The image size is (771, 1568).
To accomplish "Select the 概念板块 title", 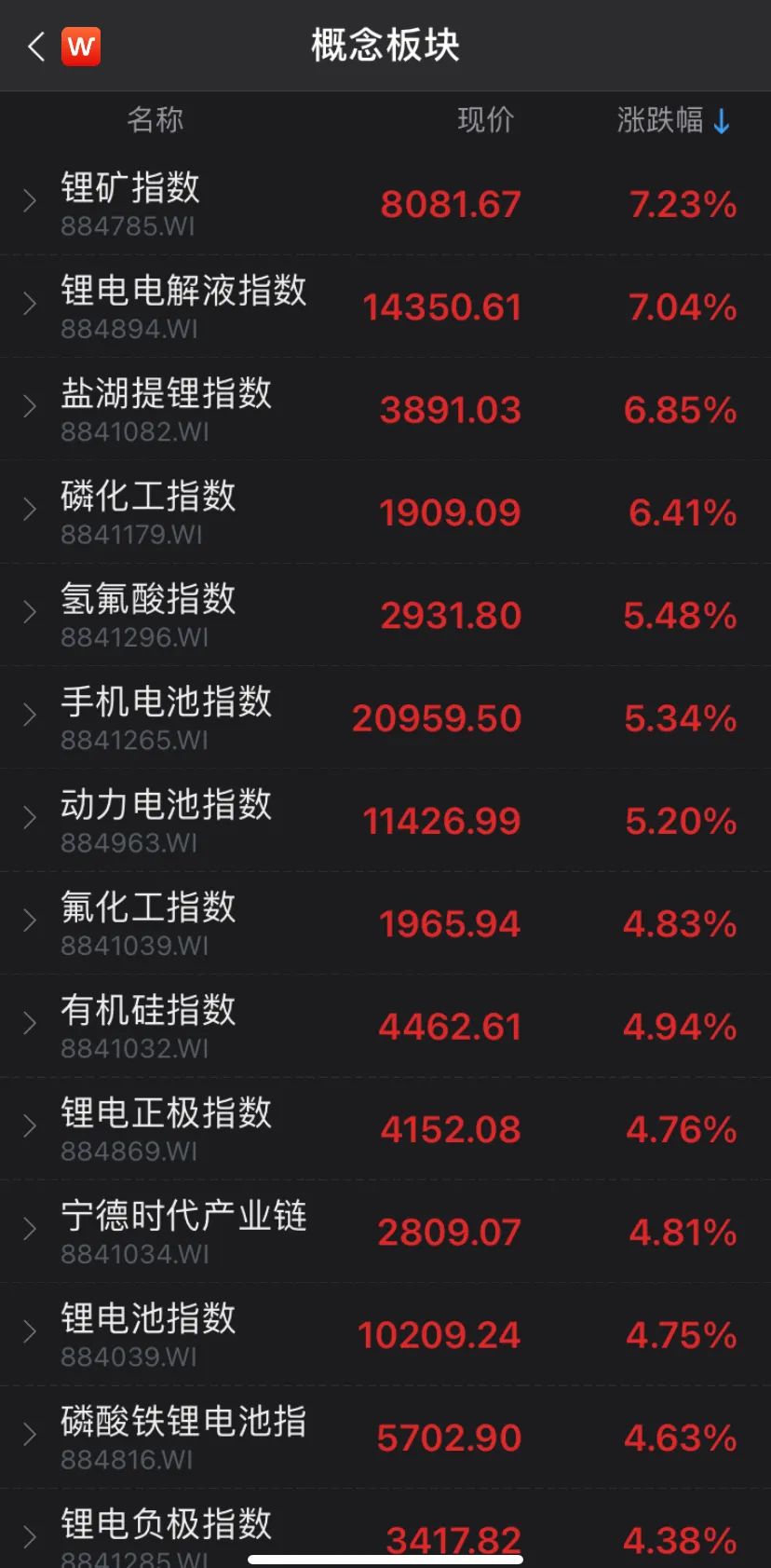I will (385, 46).
